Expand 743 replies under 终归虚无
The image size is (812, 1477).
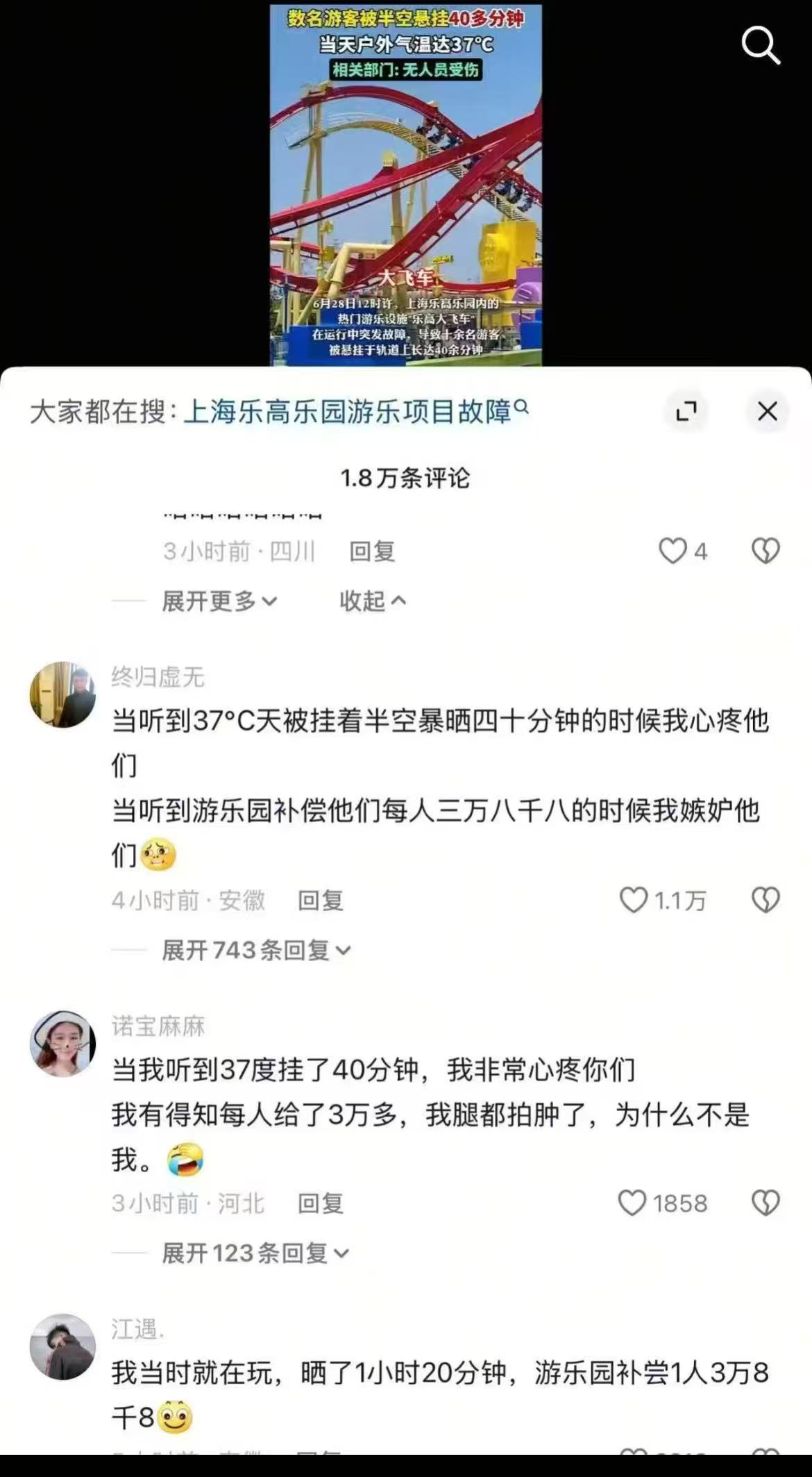tap(255, 950)
